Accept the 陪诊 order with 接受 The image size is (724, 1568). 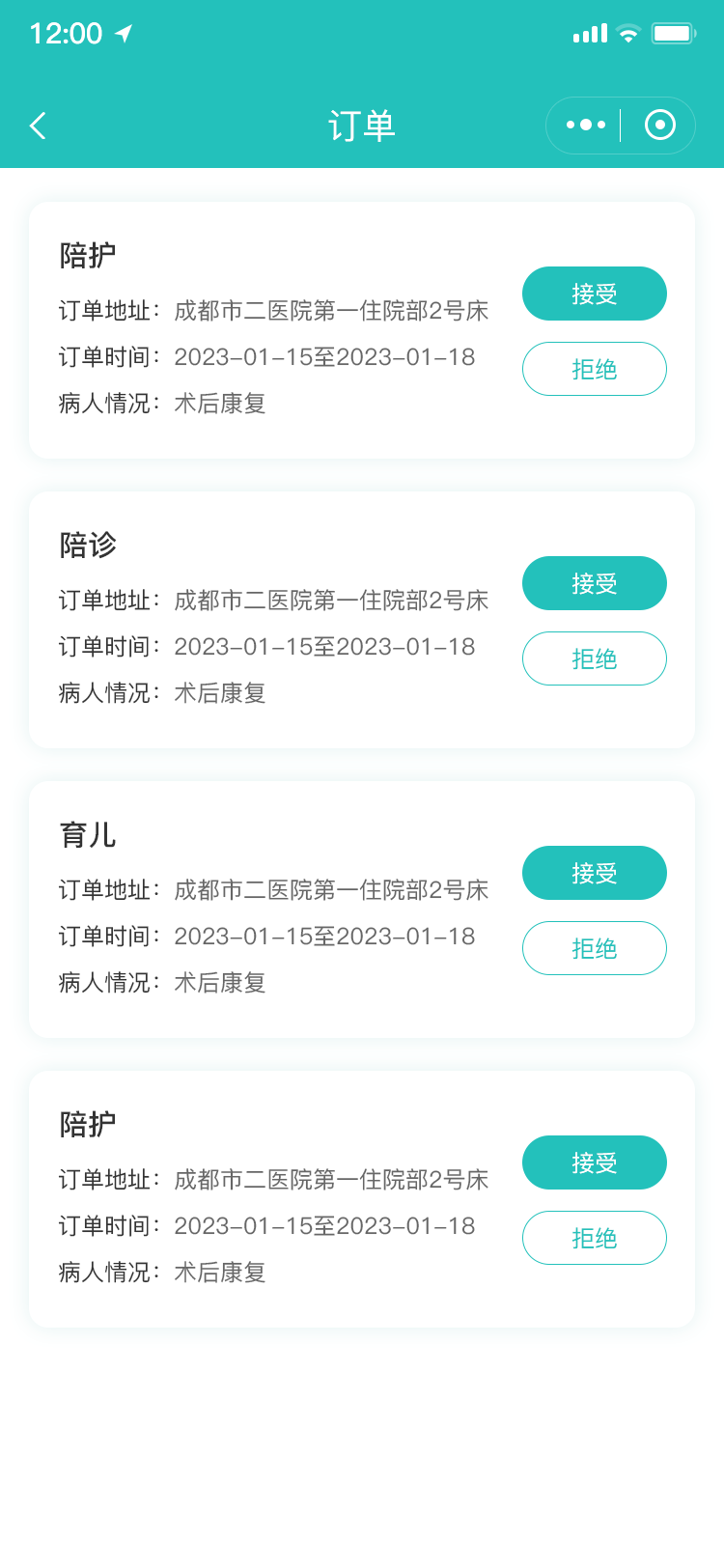(594, 583)
